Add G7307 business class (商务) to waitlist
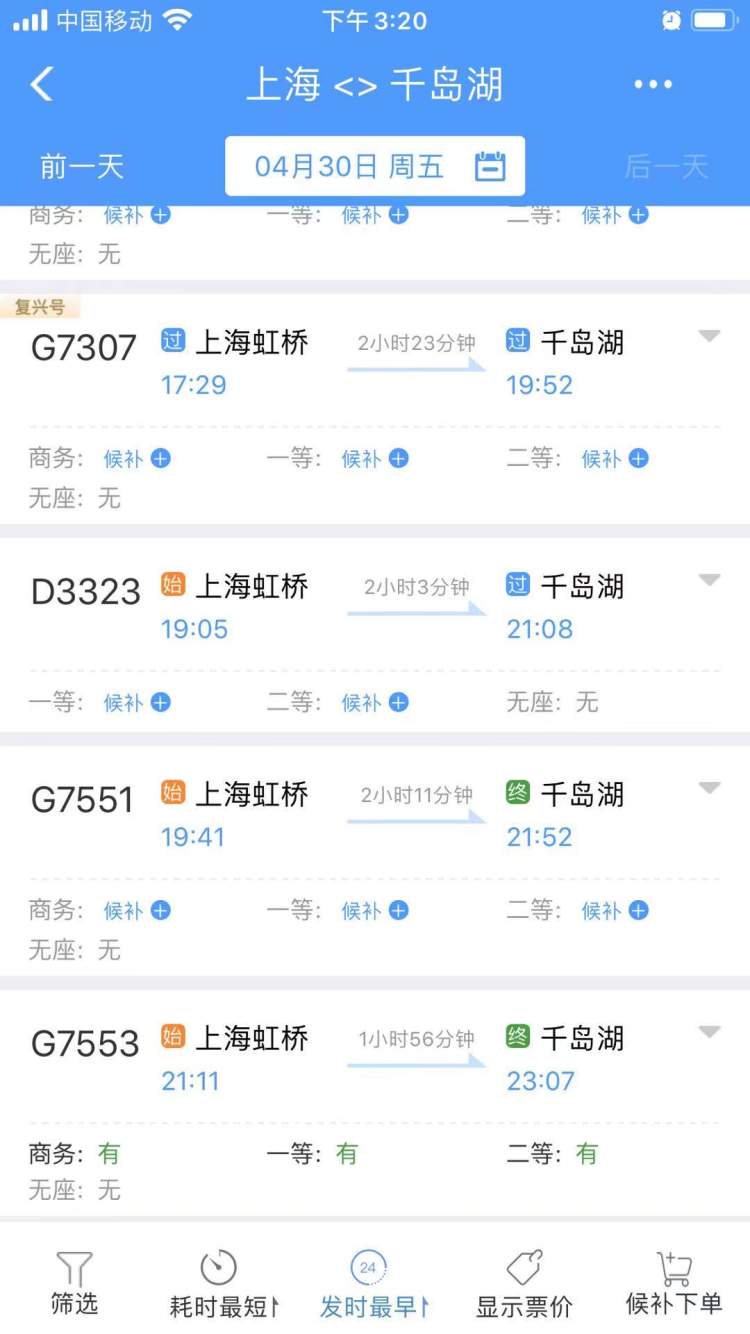This screenshot has height=1334, width=750. [x=137, y=459]
